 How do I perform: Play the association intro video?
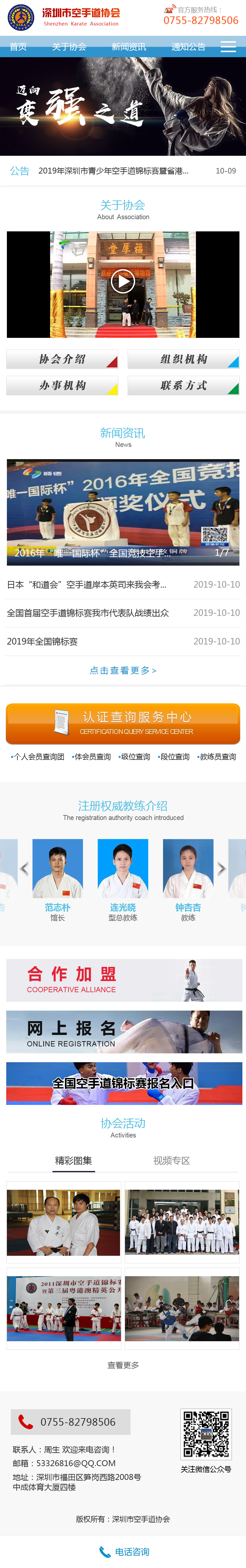coord(123,281)
